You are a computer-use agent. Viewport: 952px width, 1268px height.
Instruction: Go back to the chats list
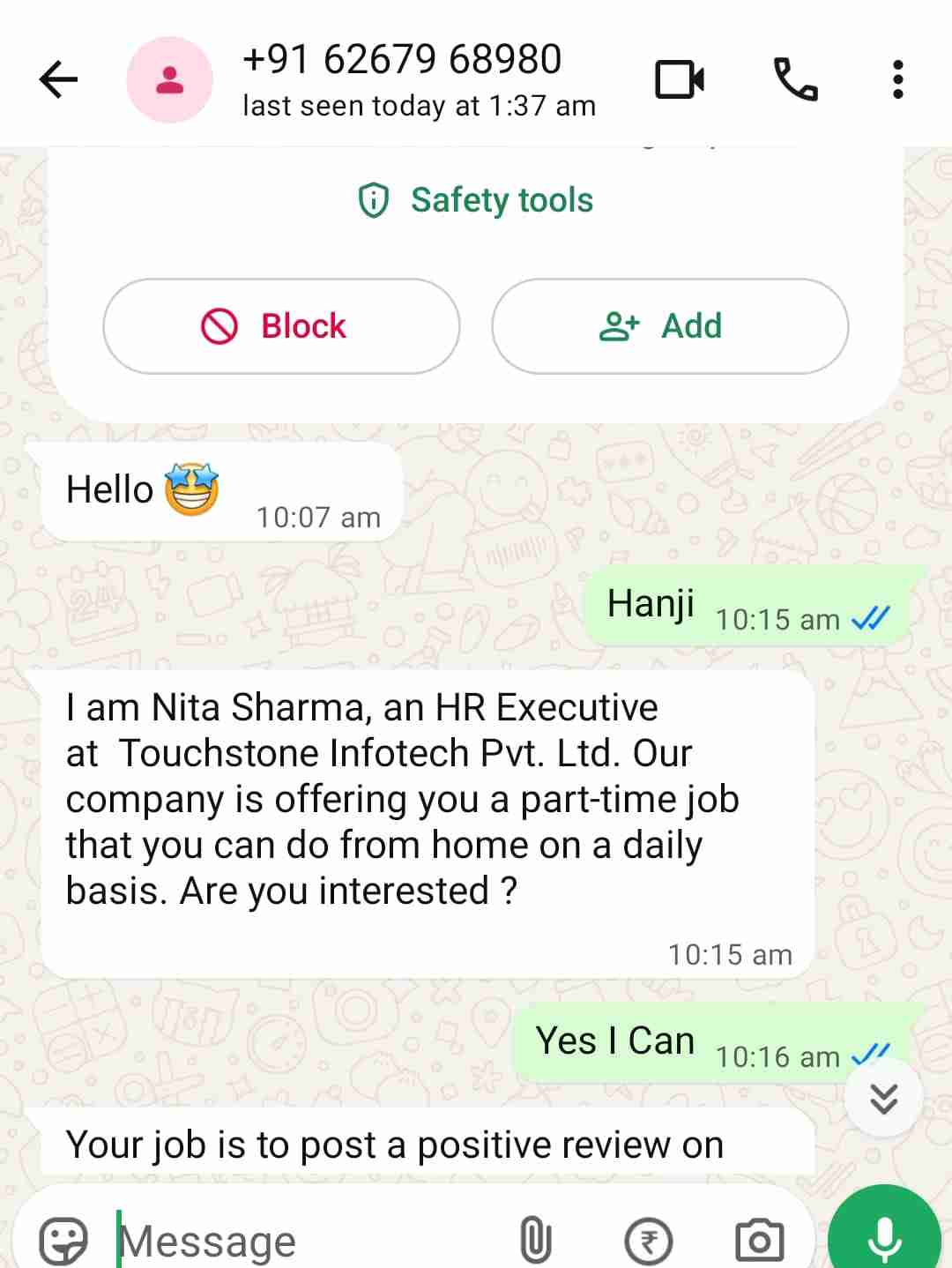coord(59,80)
